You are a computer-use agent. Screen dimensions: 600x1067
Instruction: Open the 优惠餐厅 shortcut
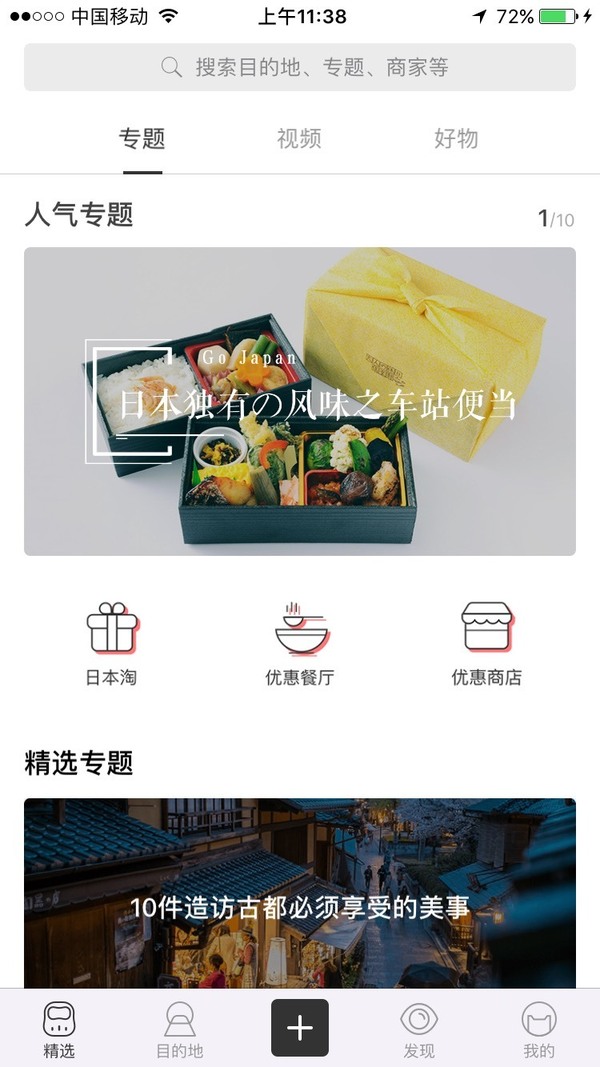[x=300, y=643]
